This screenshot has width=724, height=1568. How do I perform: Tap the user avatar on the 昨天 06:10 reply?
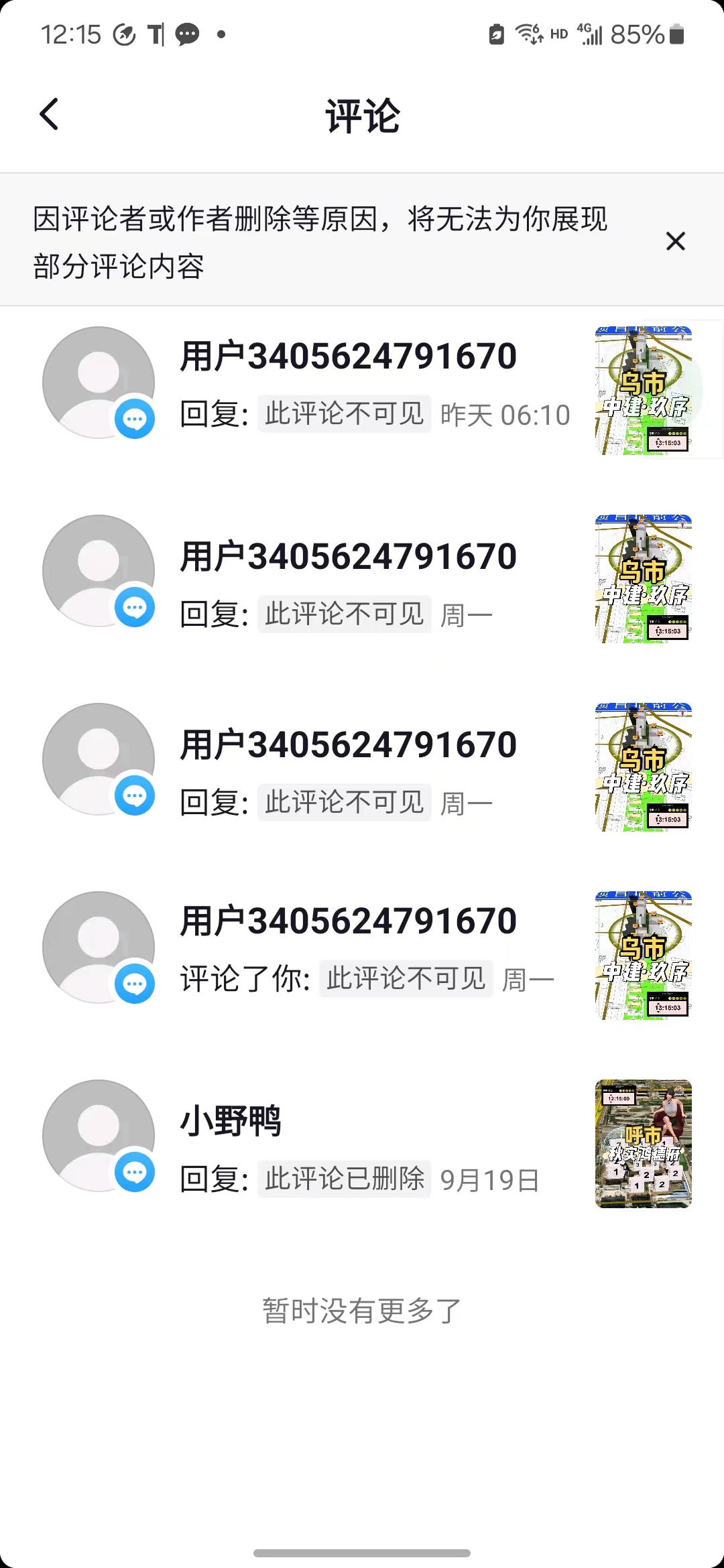pos(99,383)
